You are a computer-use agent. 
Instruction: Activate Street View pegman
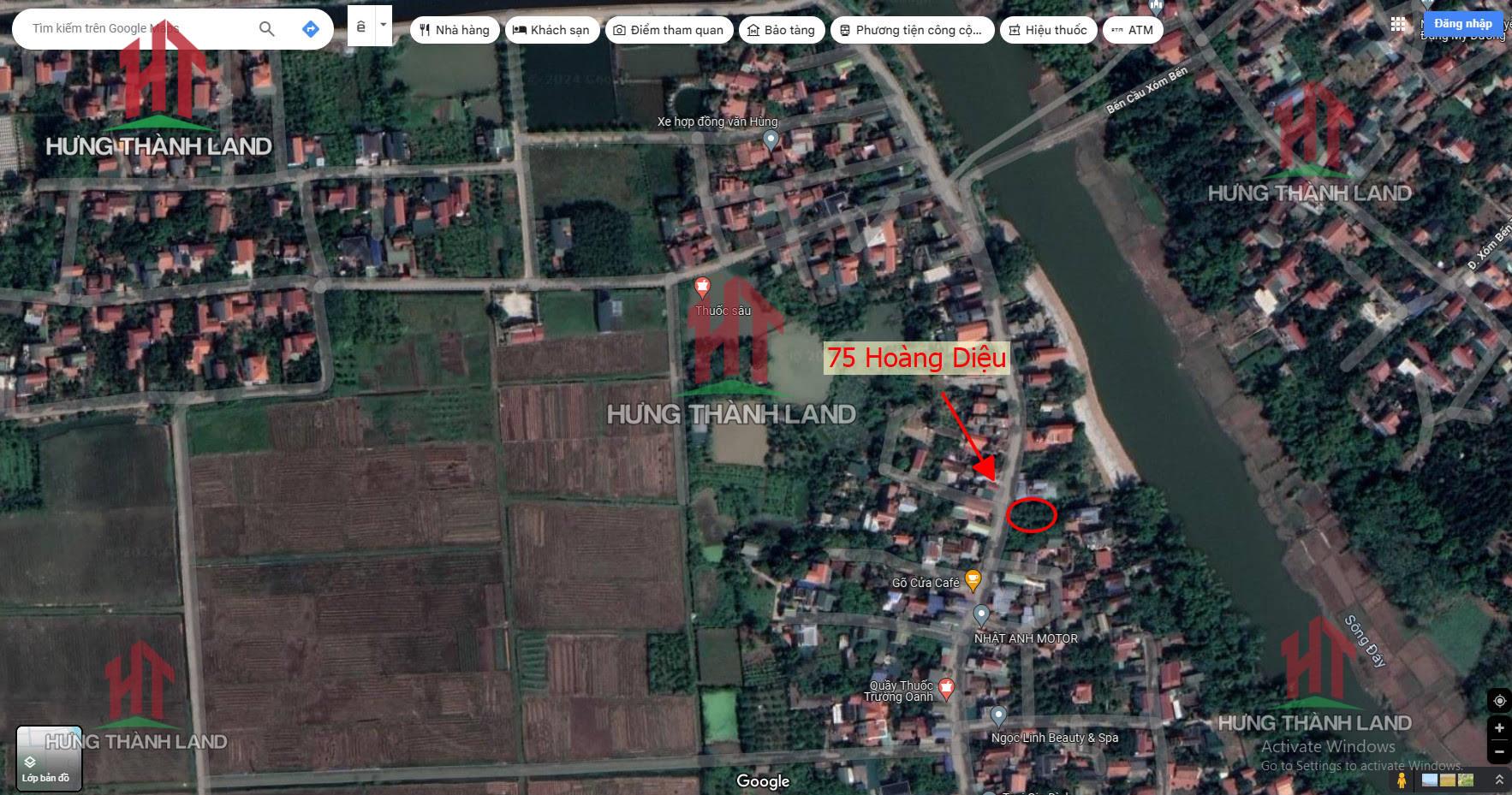(x=1402, y=780)
